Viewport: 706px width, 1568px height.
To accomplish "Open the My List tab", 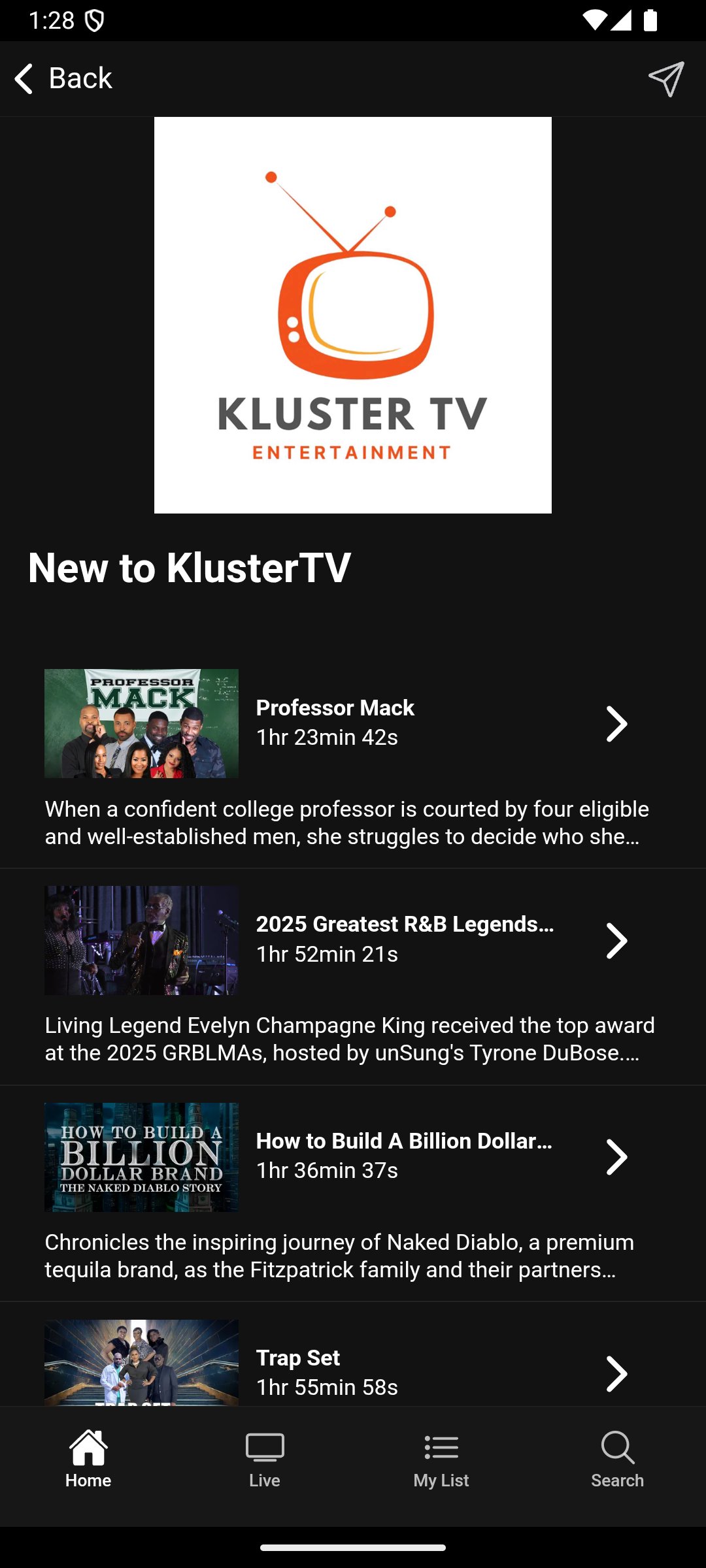I will coord(441,1460).
